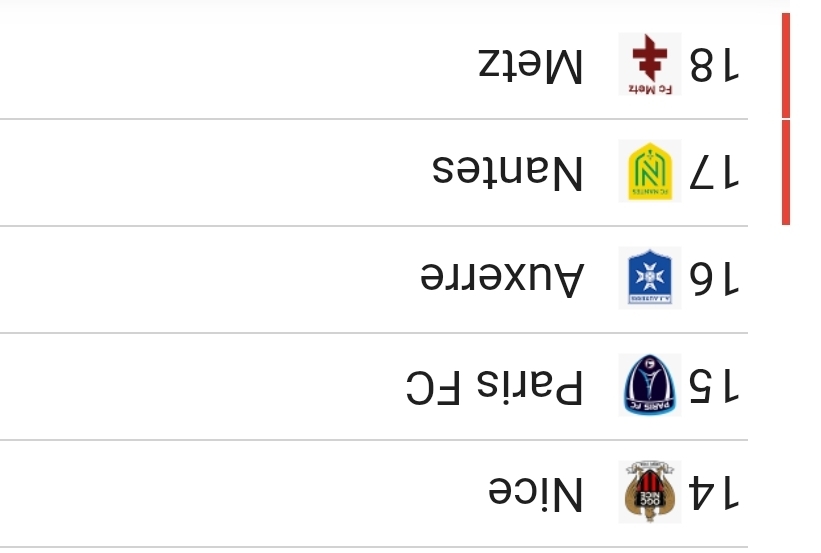The image size is (821, 553).
Task: Select Auxerre in the standings
Action: [x=500, y=279]
